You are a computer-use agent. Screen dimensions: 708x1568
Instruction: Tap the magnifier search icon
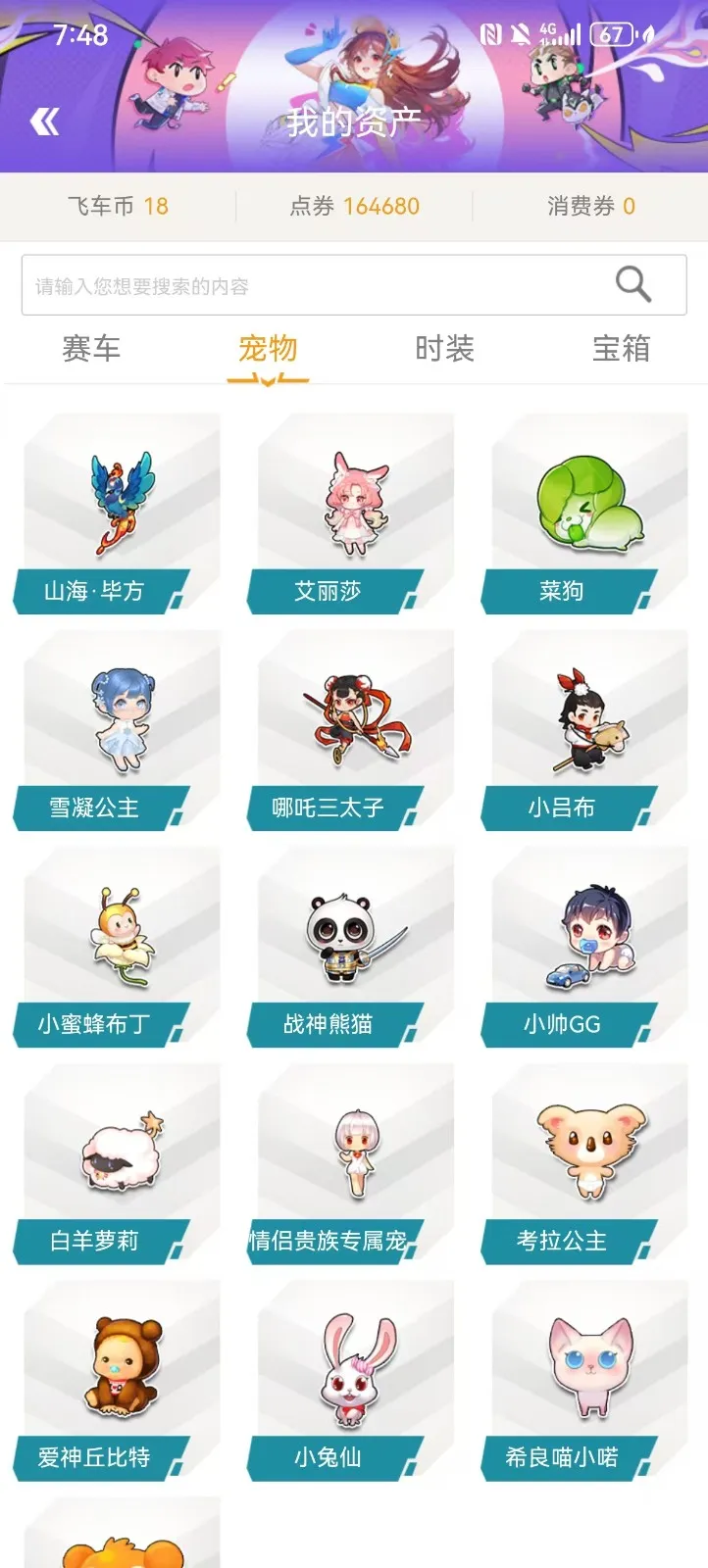(633, 284)
